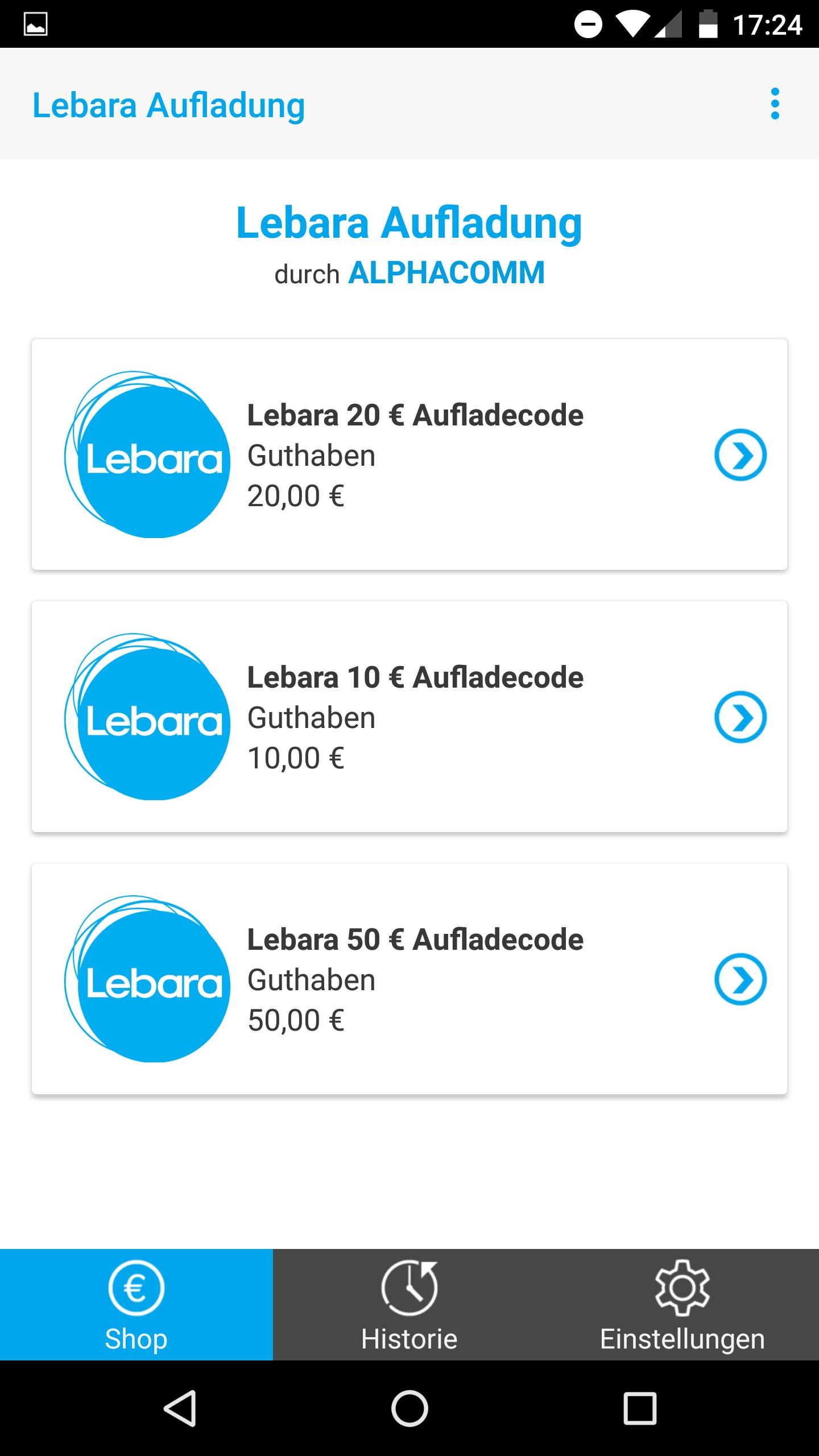
Task: Open Einstellungen via the gear icon
Action: (x=681, y=1288)
